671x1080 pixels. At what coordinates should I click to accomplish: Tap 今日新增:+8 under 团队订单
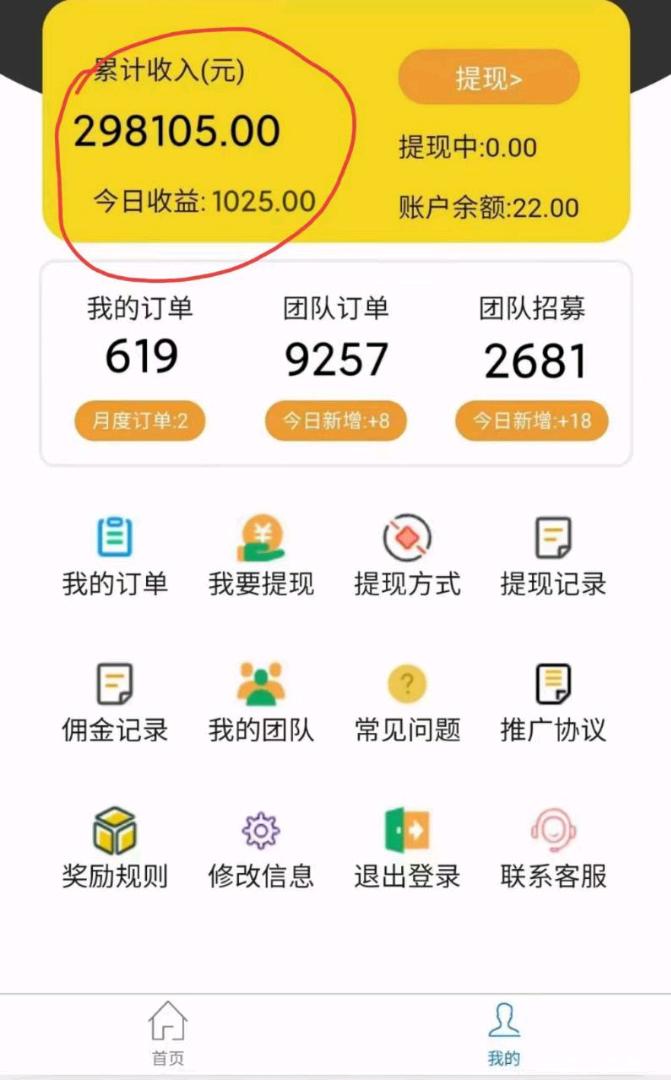point(336,421)
